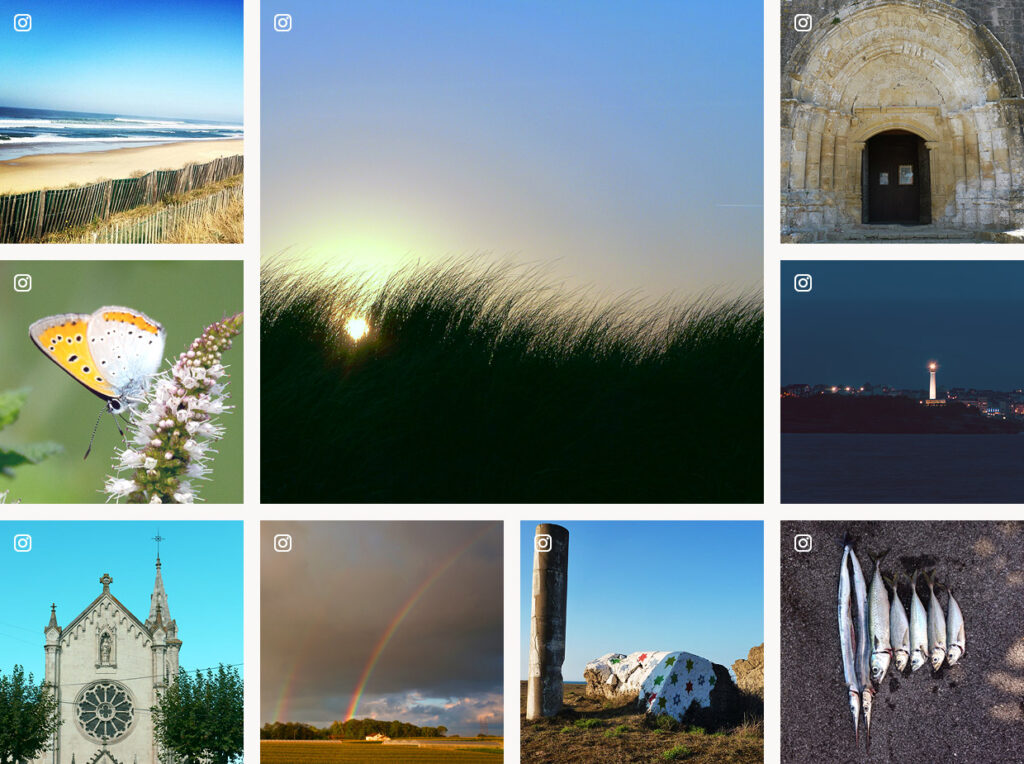View the stone arched doorway photo
1024x764 pixels.
coord(901,121)
